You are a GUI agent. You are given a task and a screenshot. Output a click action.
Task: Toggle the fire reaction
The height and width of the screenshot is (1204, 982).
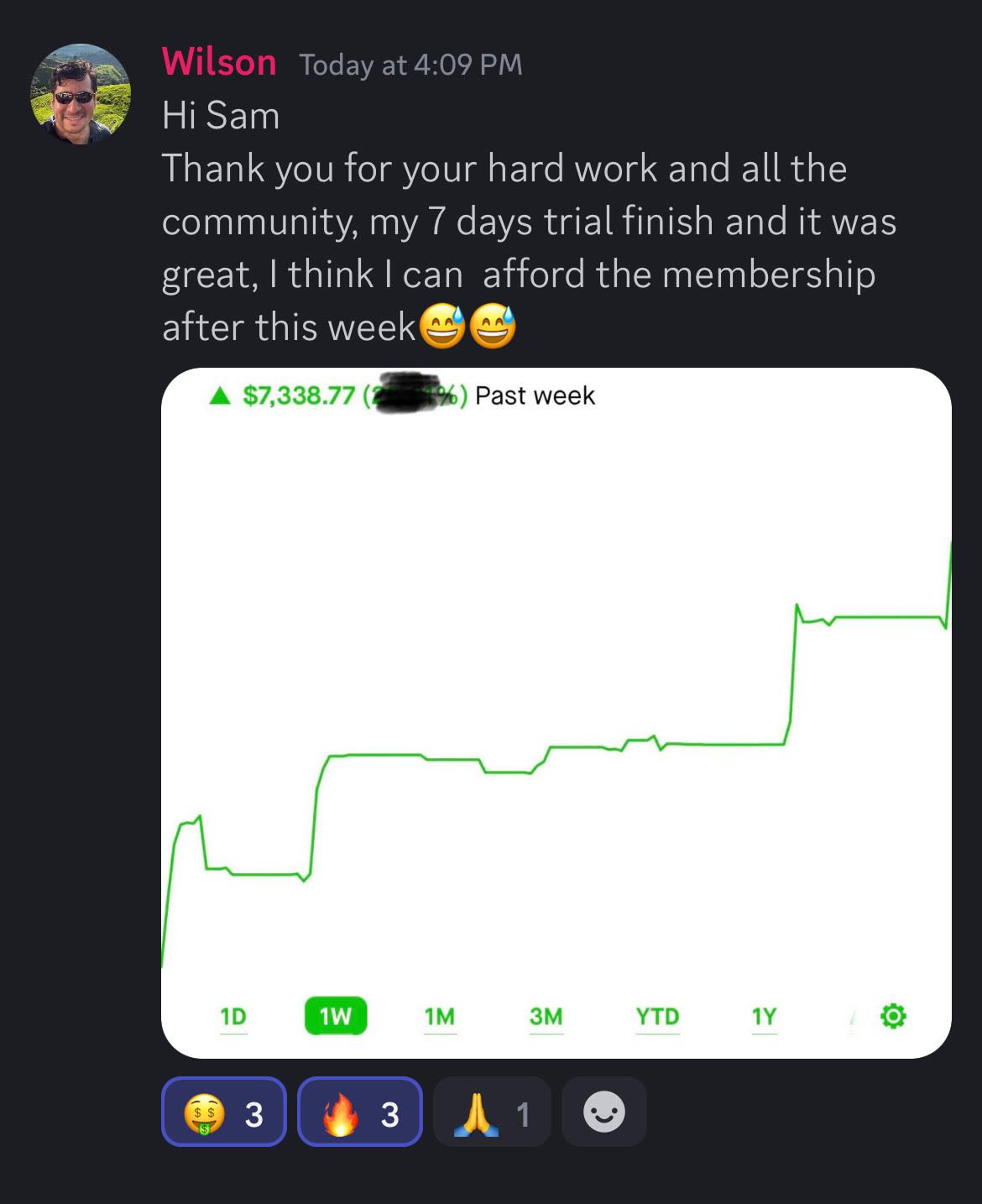point(359,1112)
